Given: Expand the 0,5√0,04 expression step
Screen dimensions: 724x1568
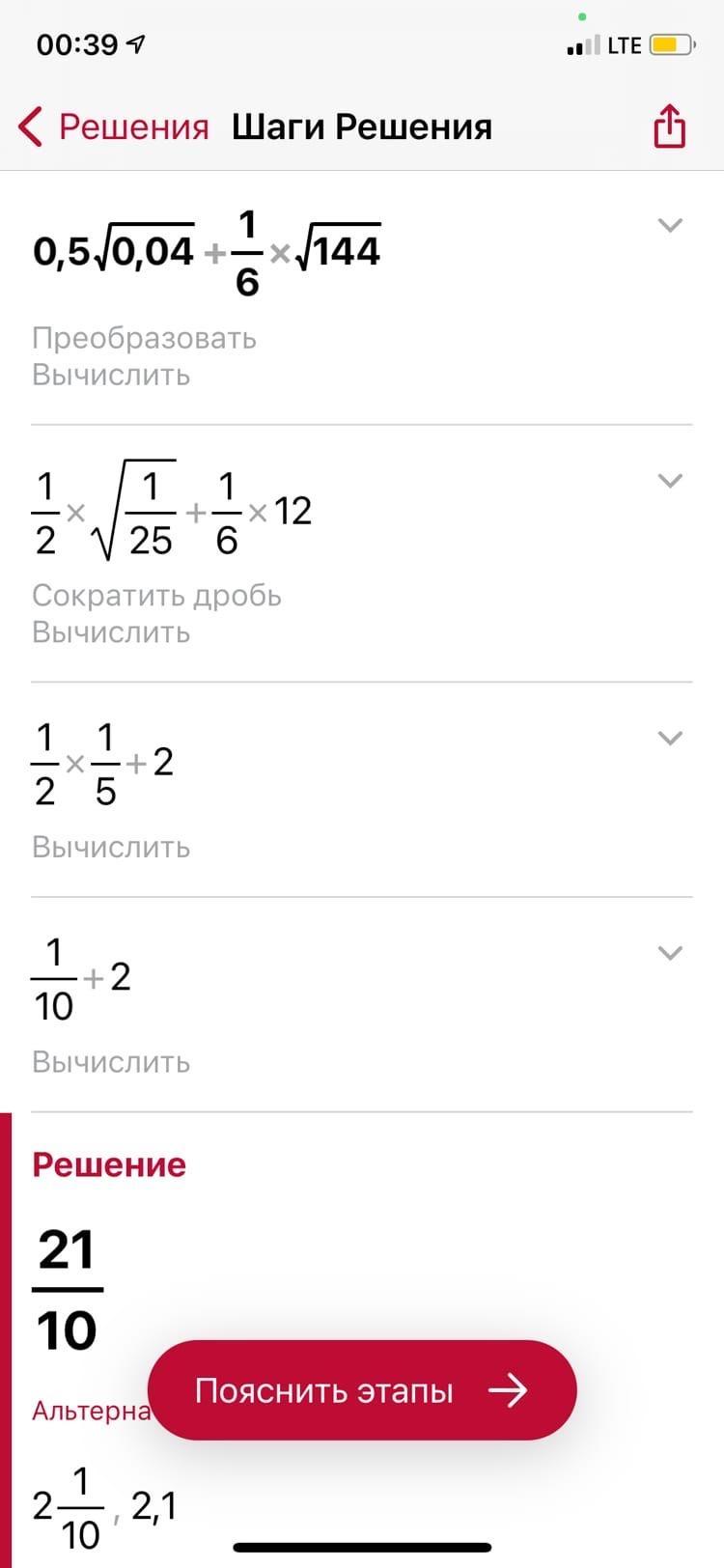Looking at the screenshot, I should (670, 225).
